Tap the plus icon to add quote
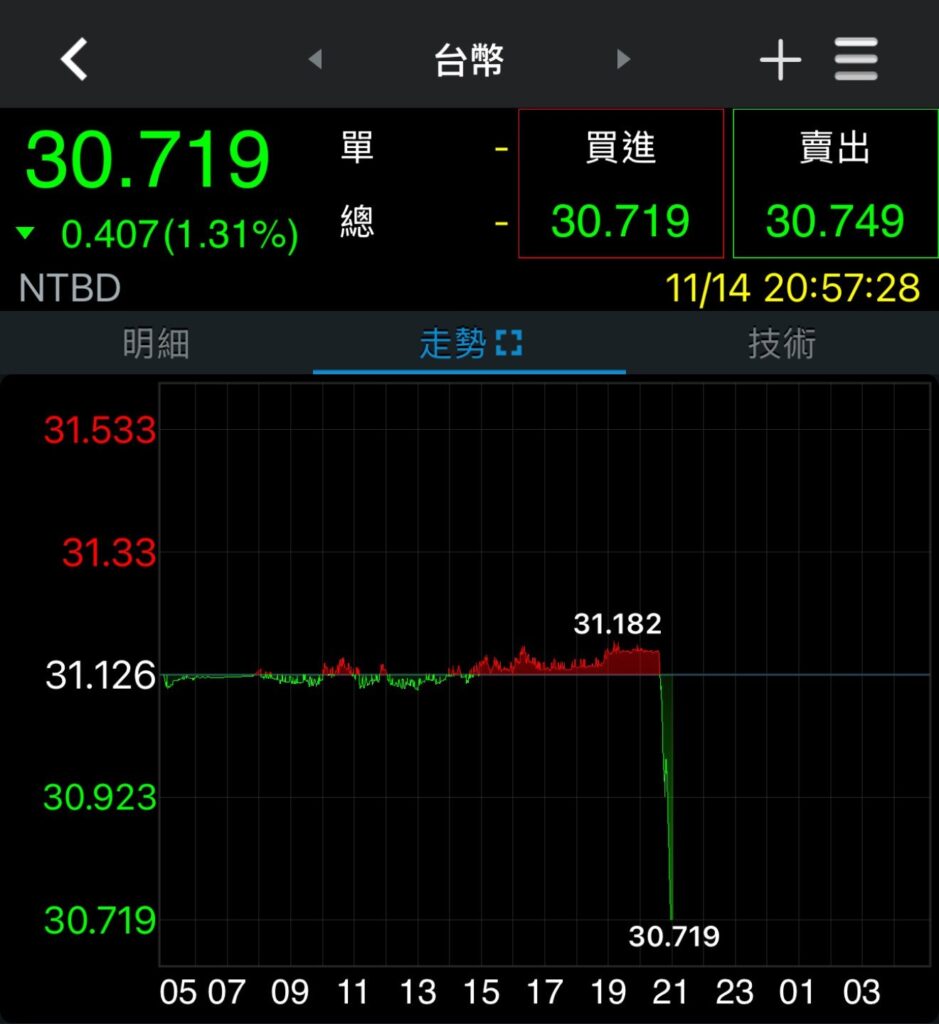939x1024 pixels. [x=779, y=57]
